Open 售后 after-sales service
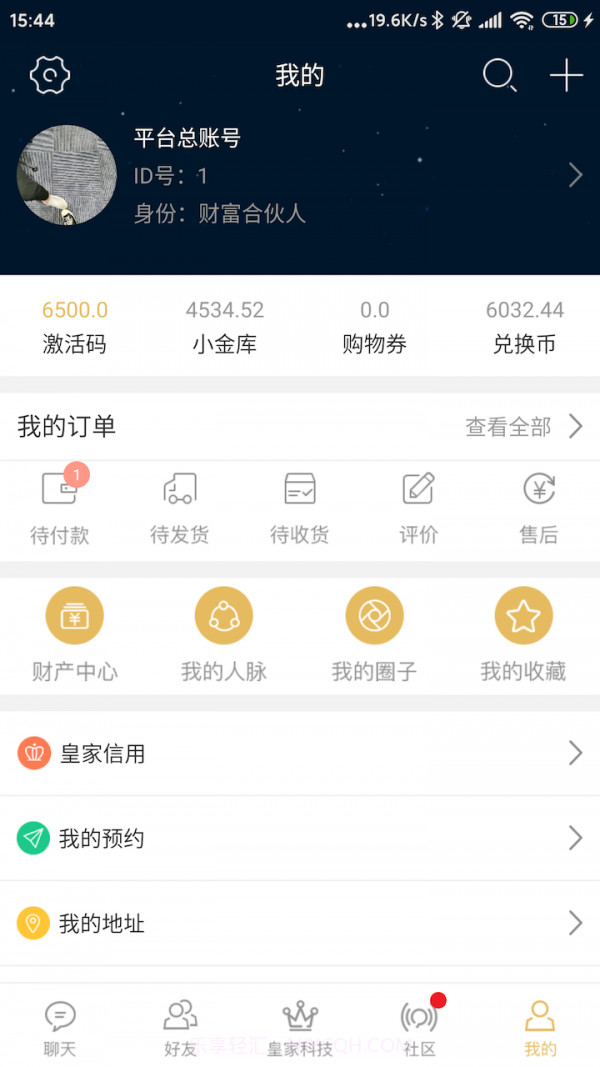The width and height of the screenshot is (600, 1067). pyautogui.click(x=539, y=508)
